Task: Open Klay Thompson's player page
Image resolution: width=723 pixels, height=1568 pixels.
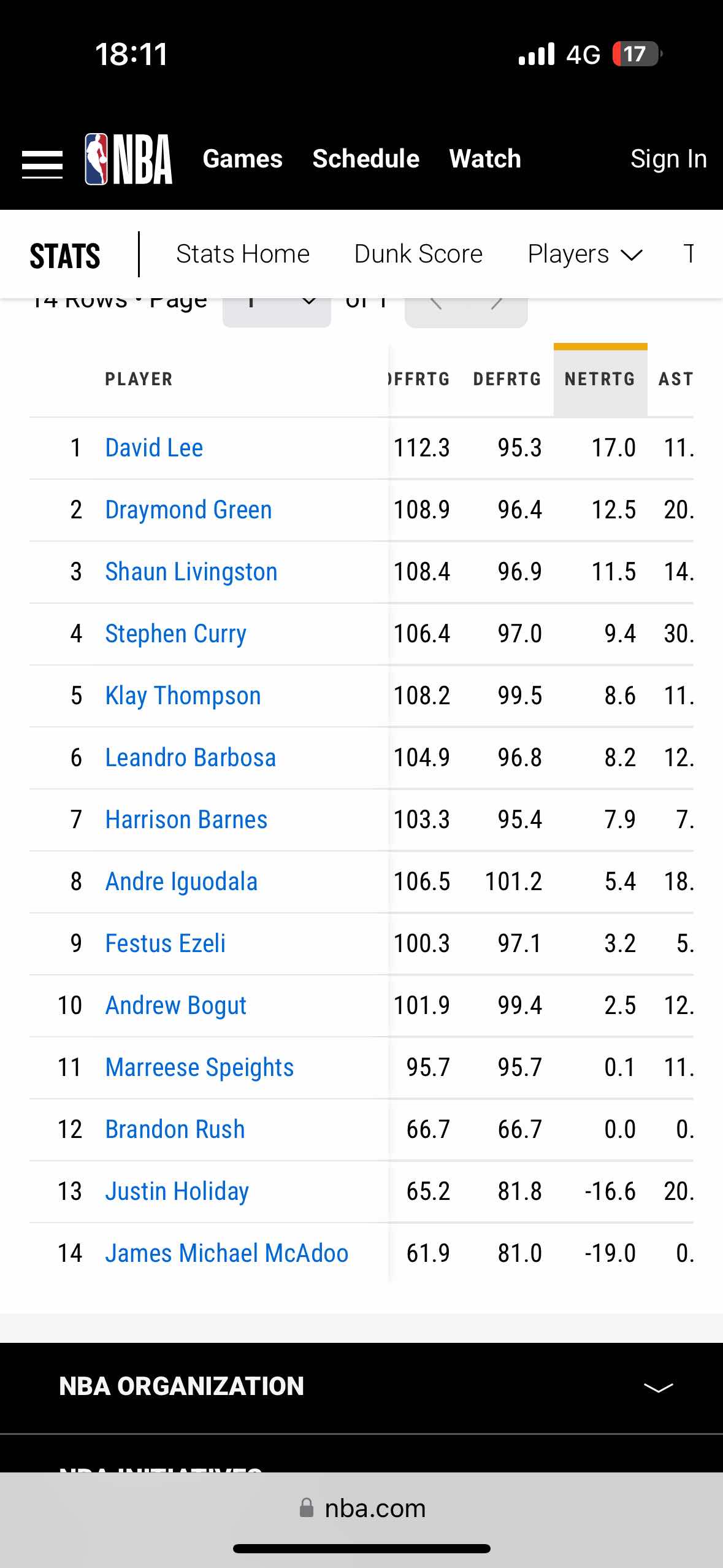Action: click(x=183, y=696)
